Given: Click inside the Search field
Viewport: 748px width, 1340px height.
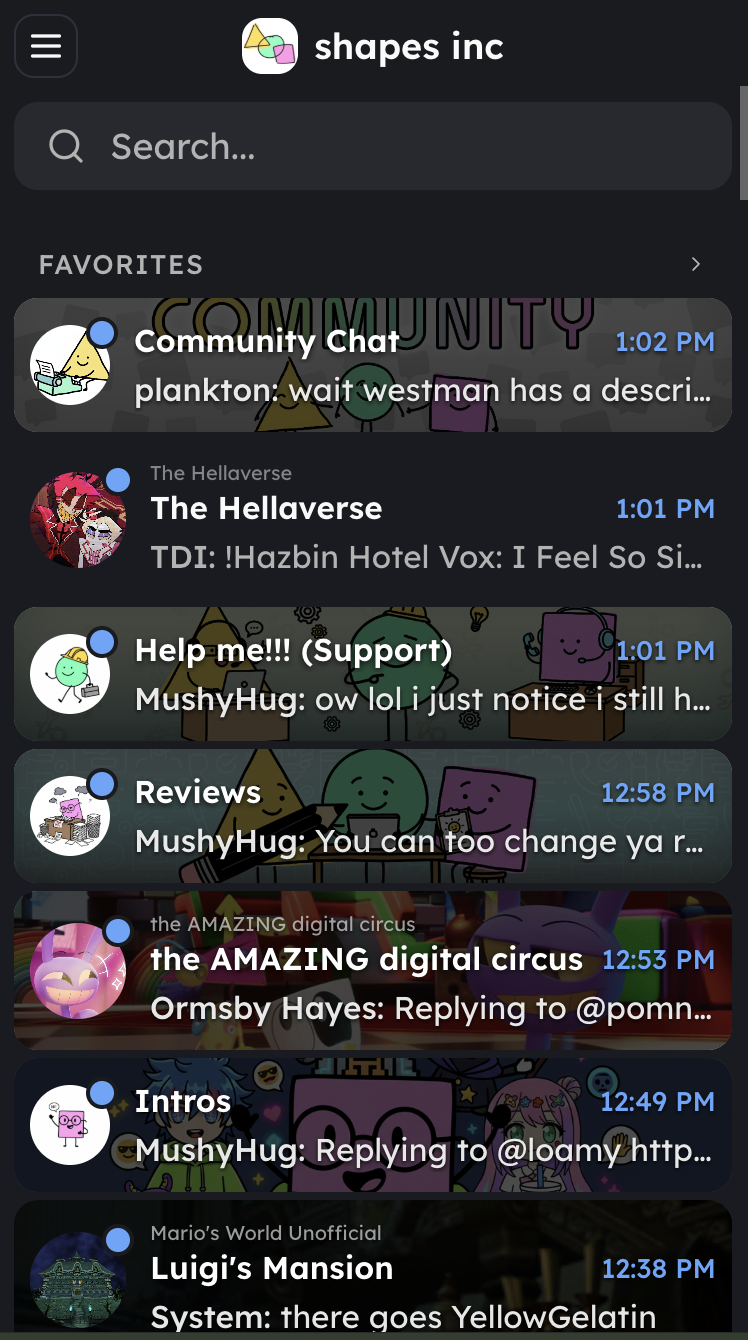Looking at the screenshot, I should tap(300, 146).
